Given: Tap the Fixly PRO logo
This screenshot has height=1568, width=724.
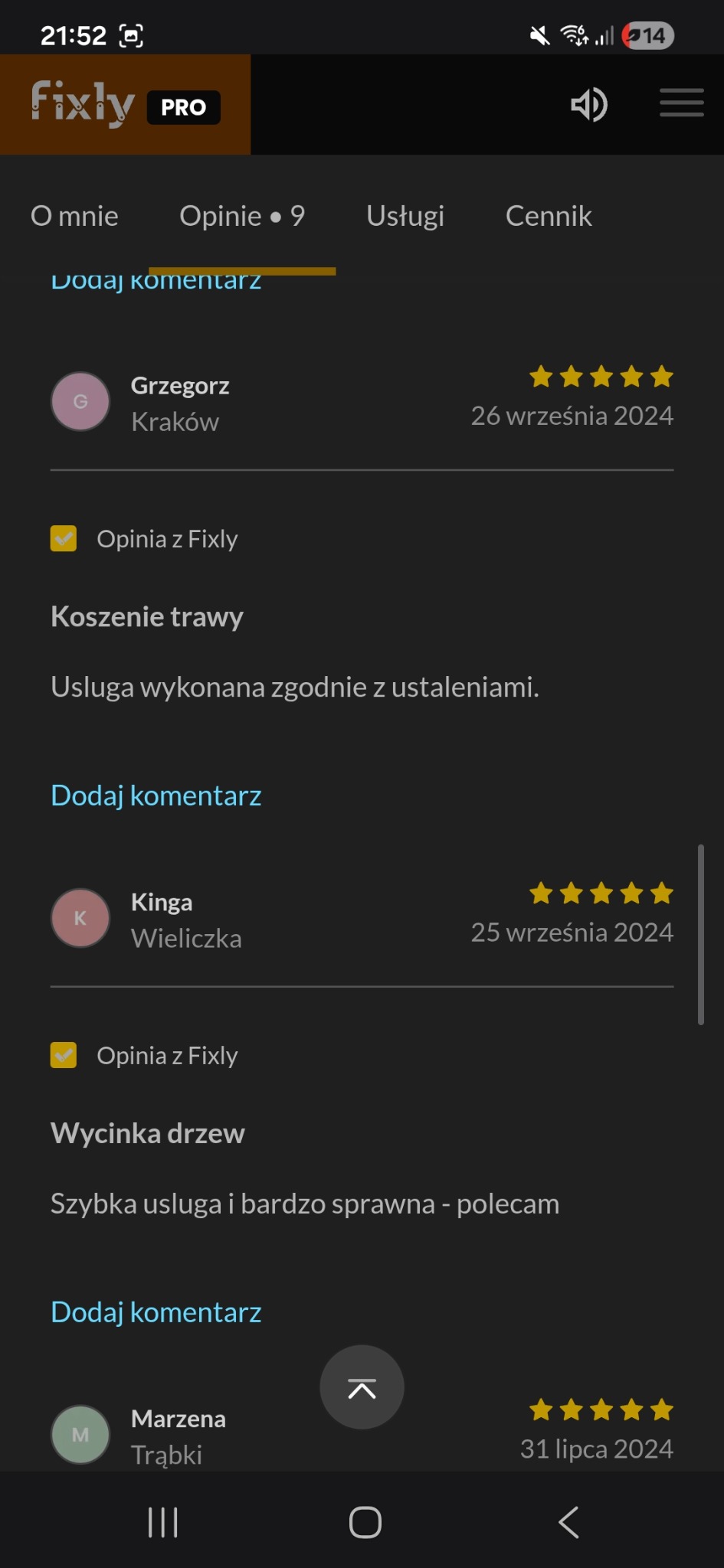Looking at the screenshot, I should [x=123, y=105].
